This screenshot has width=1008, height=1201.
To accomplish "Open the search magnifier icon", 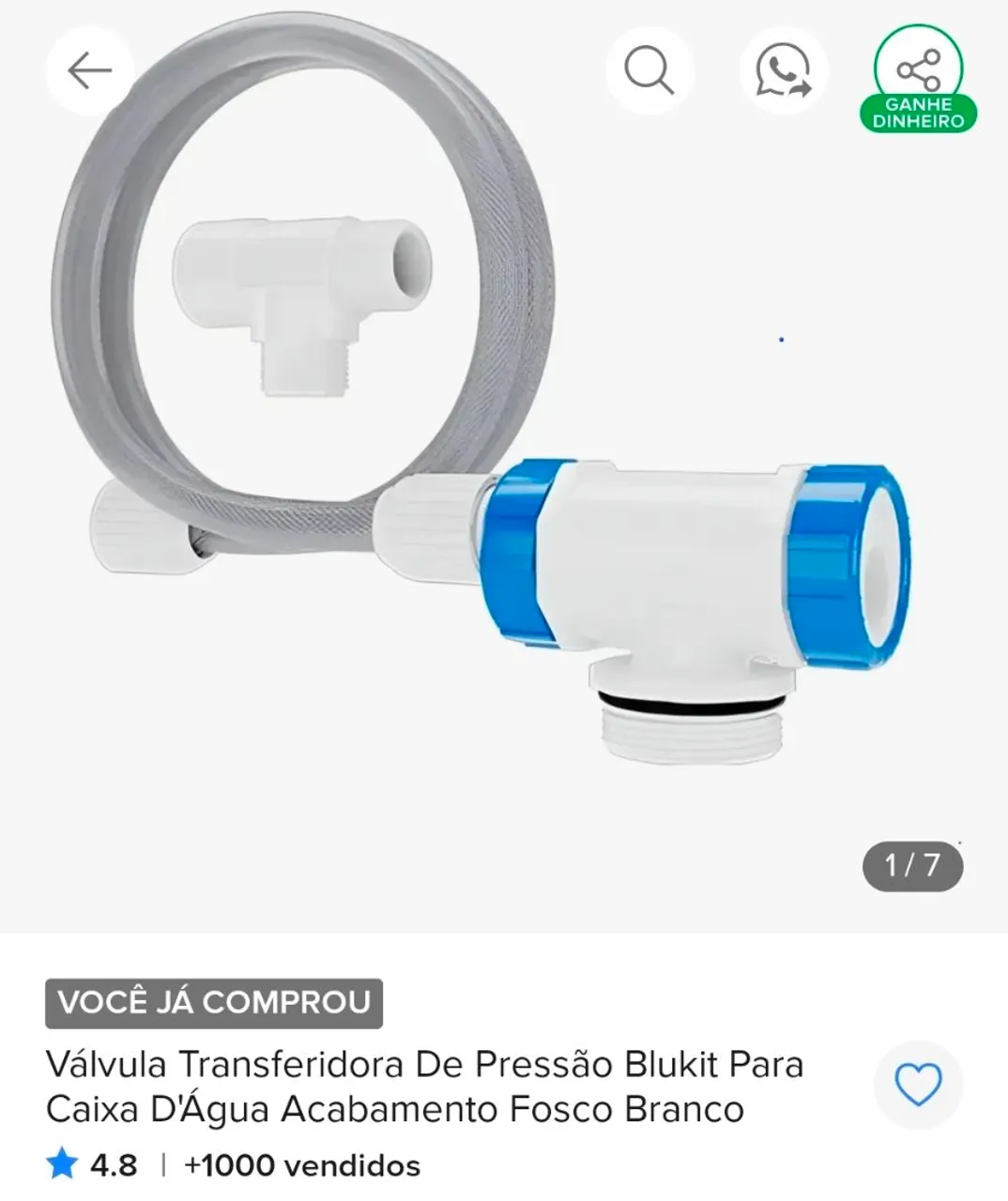I will tap(649, 70).
